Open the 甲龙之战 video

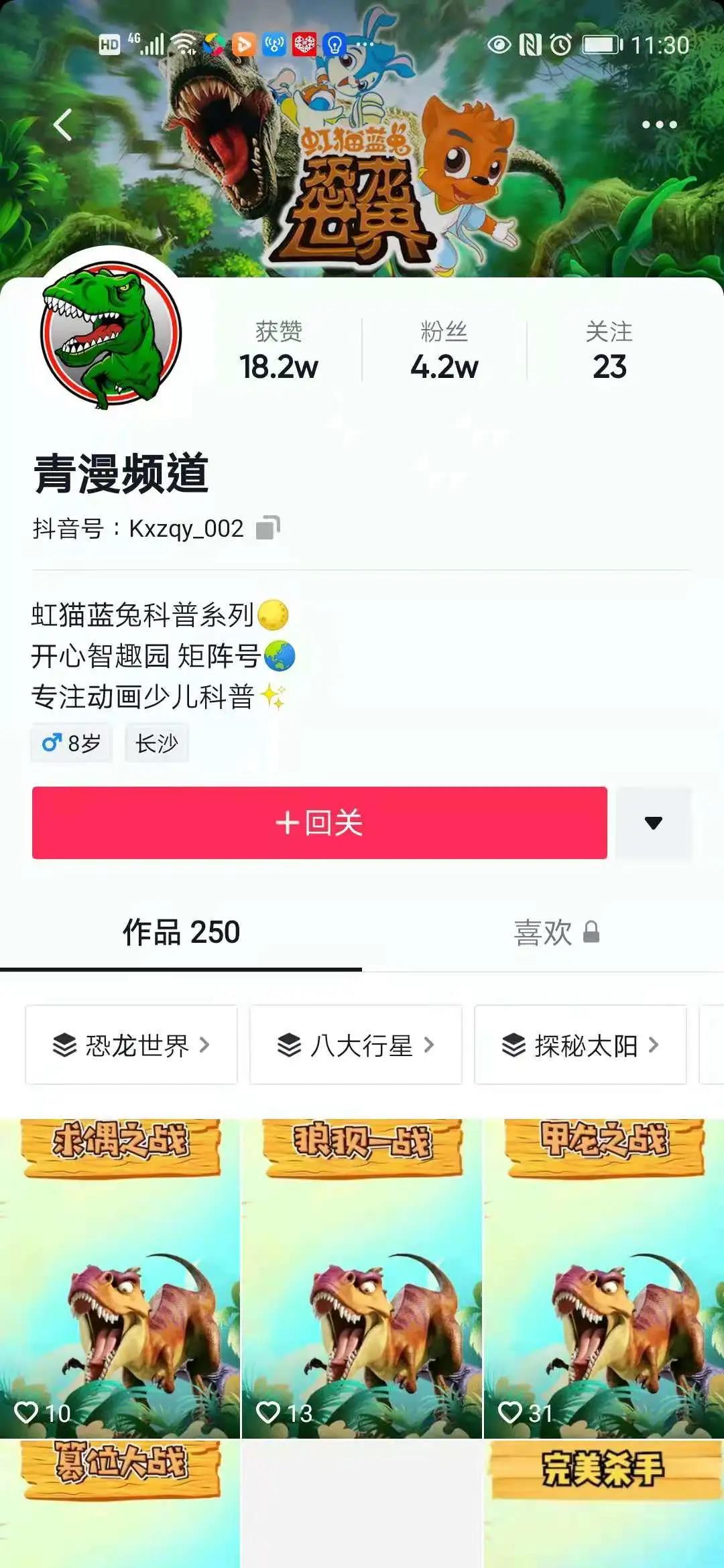[604, 1279]
